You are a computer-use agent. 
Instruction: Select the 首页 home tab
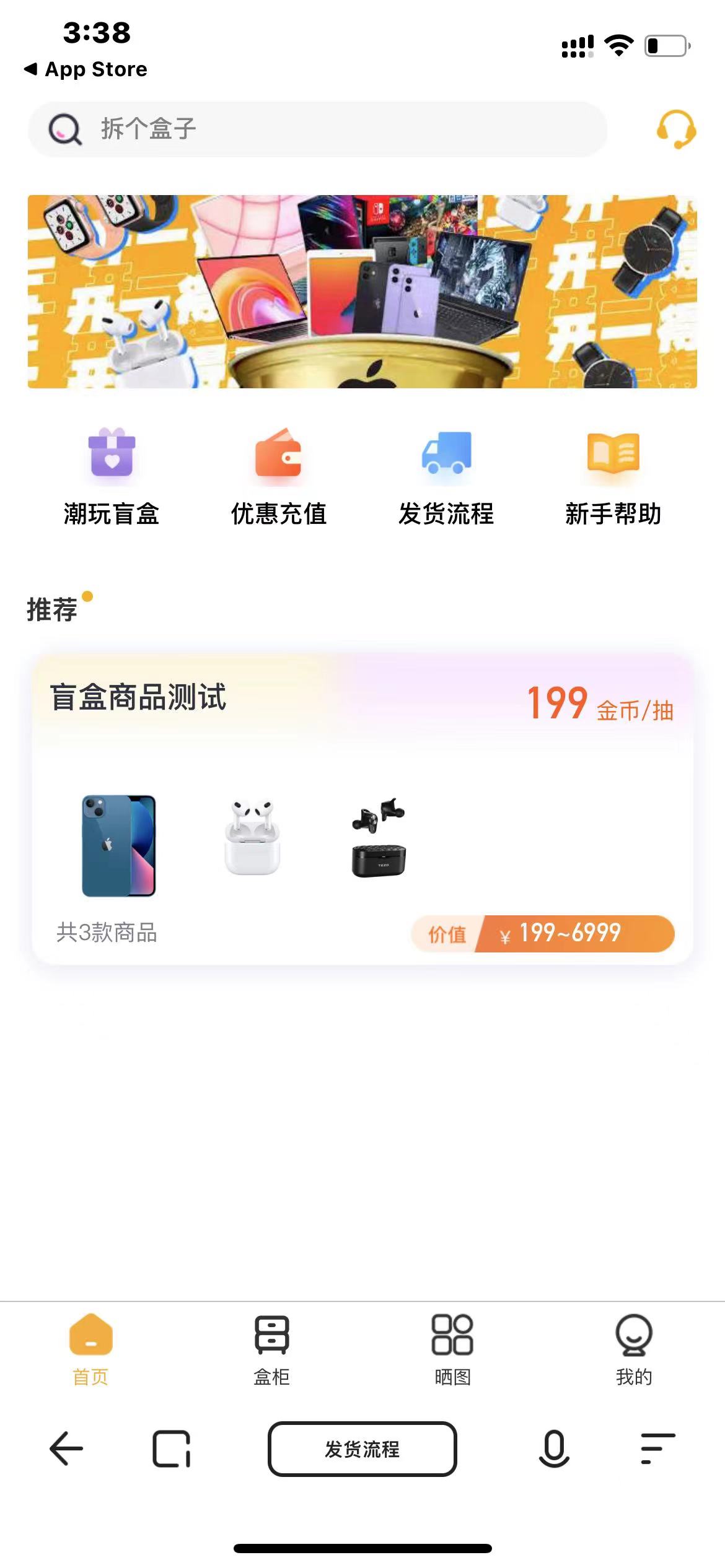(x=90, y=1349)
